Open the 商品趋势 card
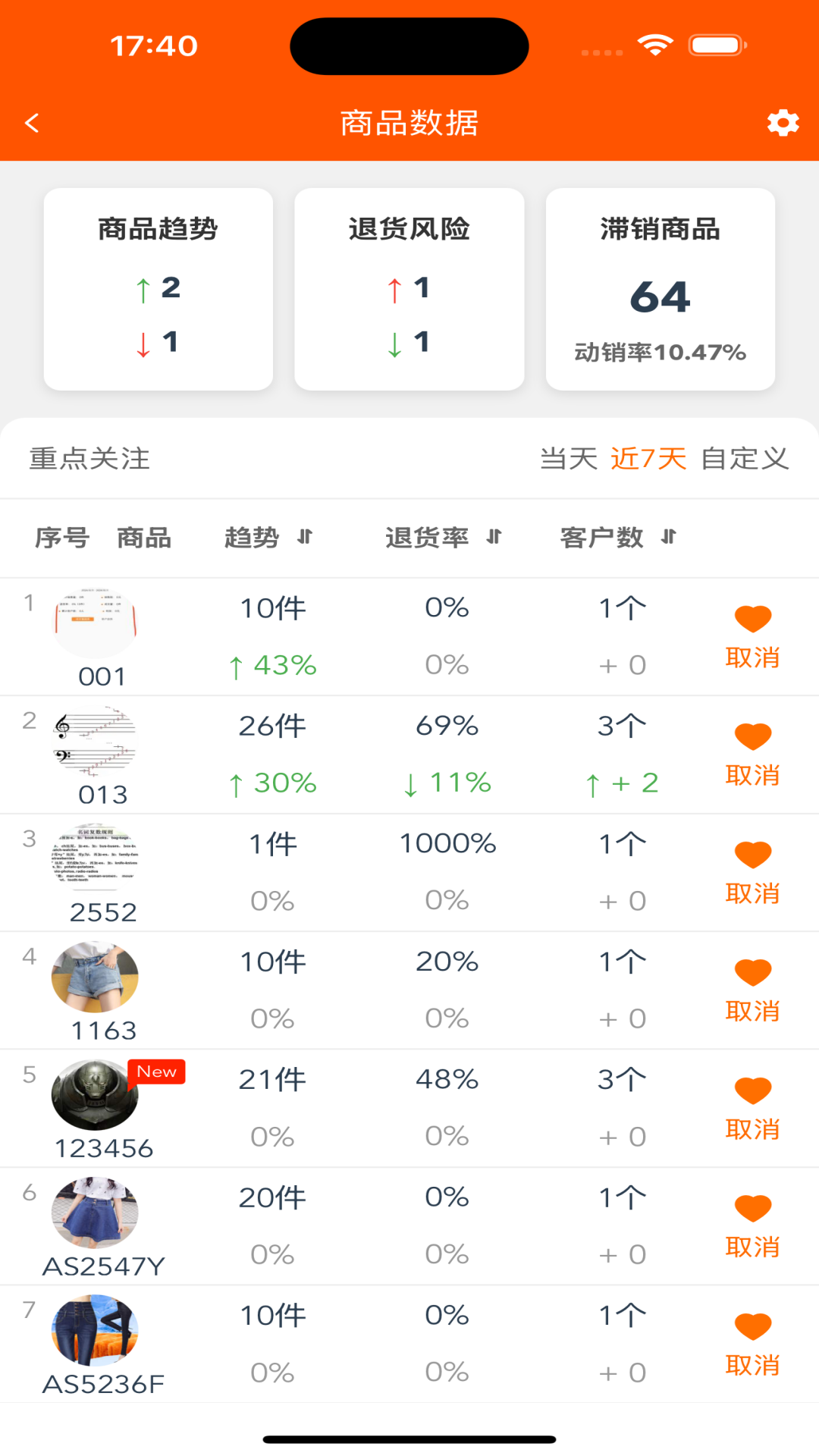 (x=158, y=289)
